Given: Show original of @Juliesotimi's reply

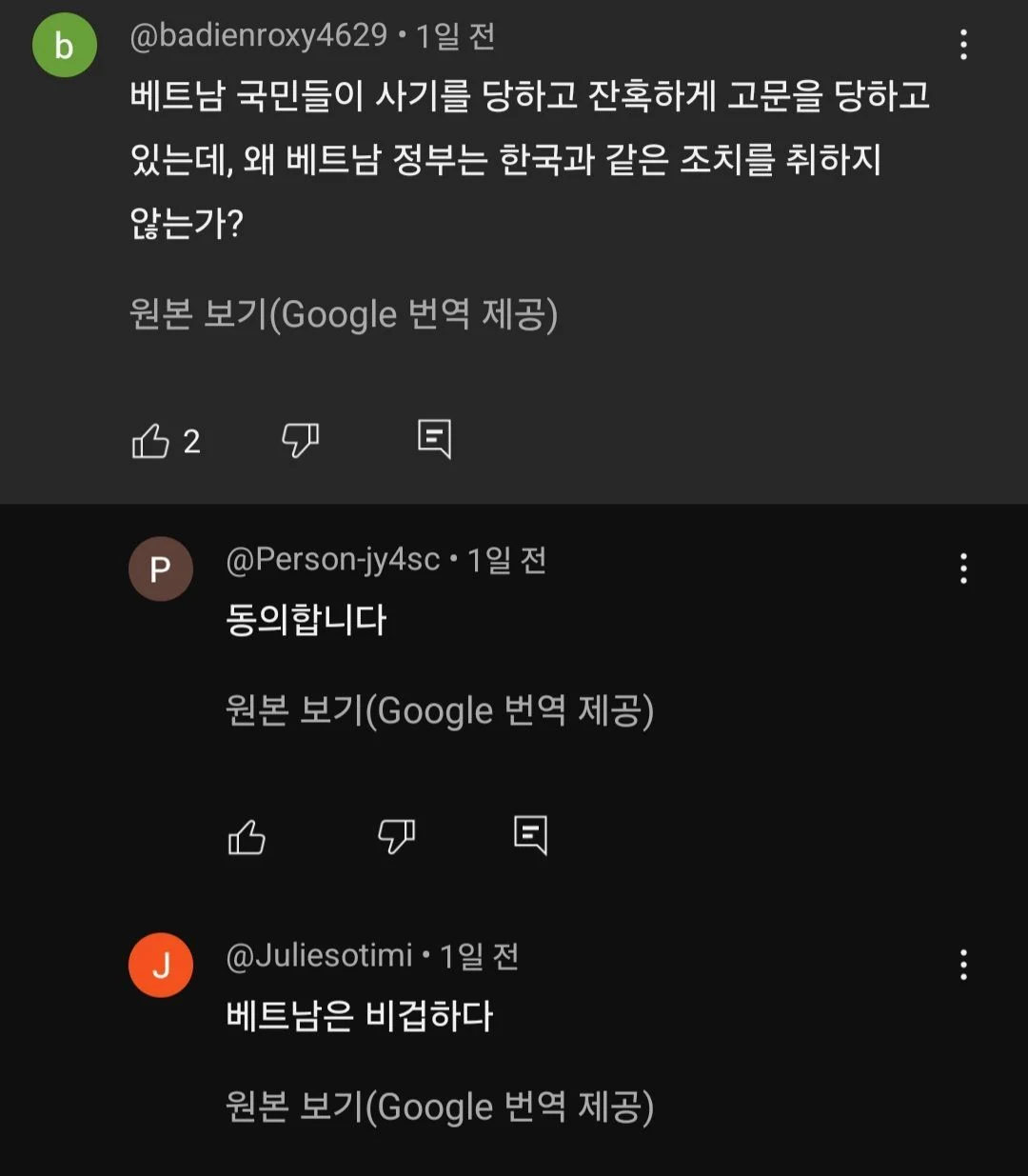Looking at the screenshot, I should [440, 1106].
